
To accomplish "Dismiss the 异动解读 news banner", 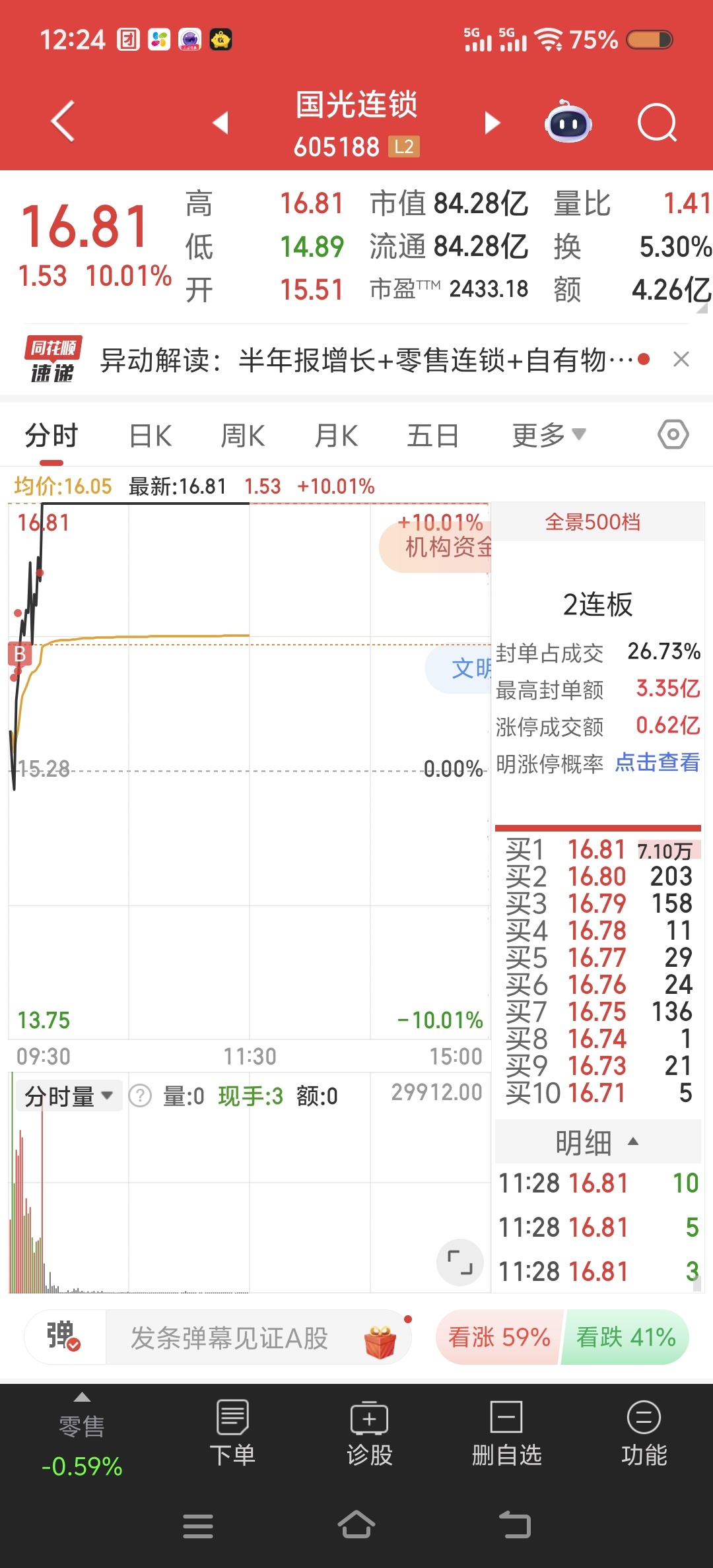I will point(681,359).
